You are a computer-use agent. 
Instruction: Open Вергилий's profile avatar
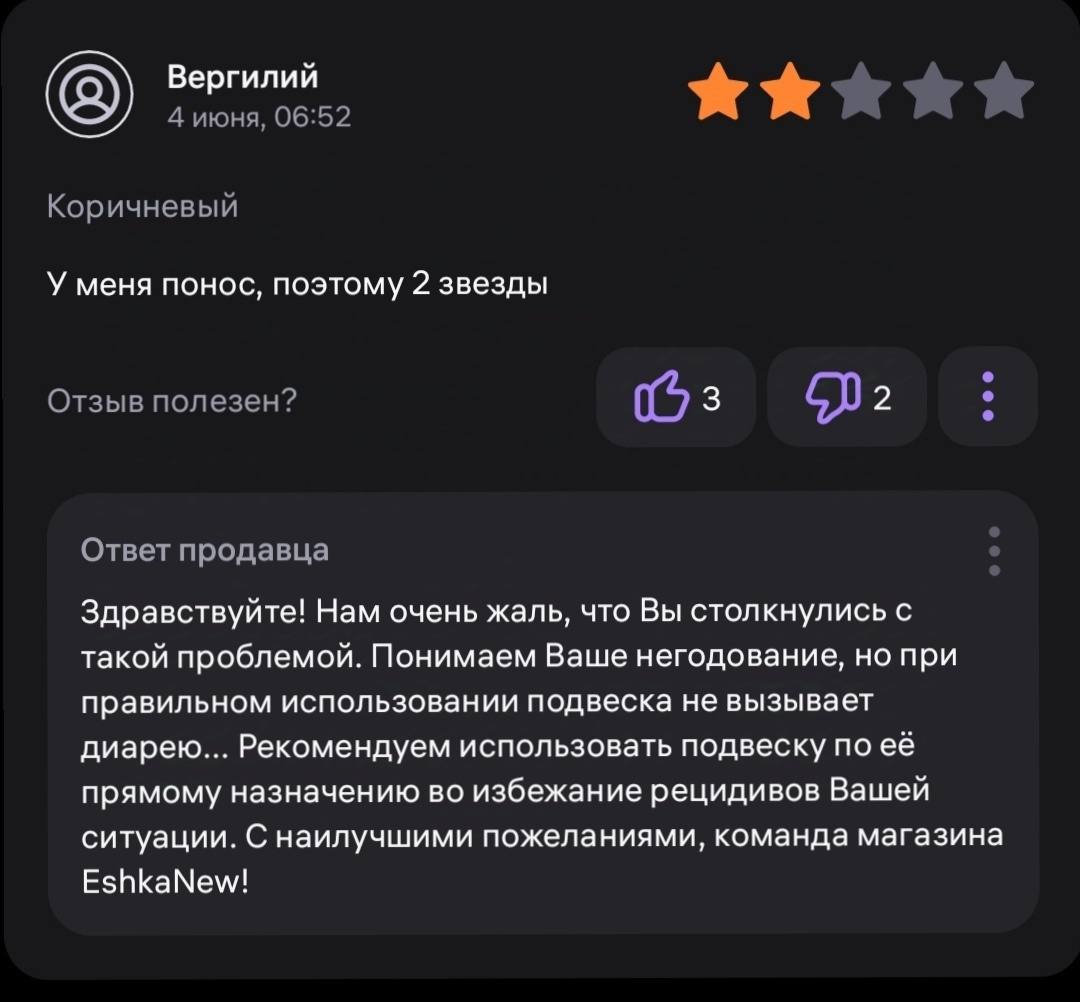click(x=89, y=95)
